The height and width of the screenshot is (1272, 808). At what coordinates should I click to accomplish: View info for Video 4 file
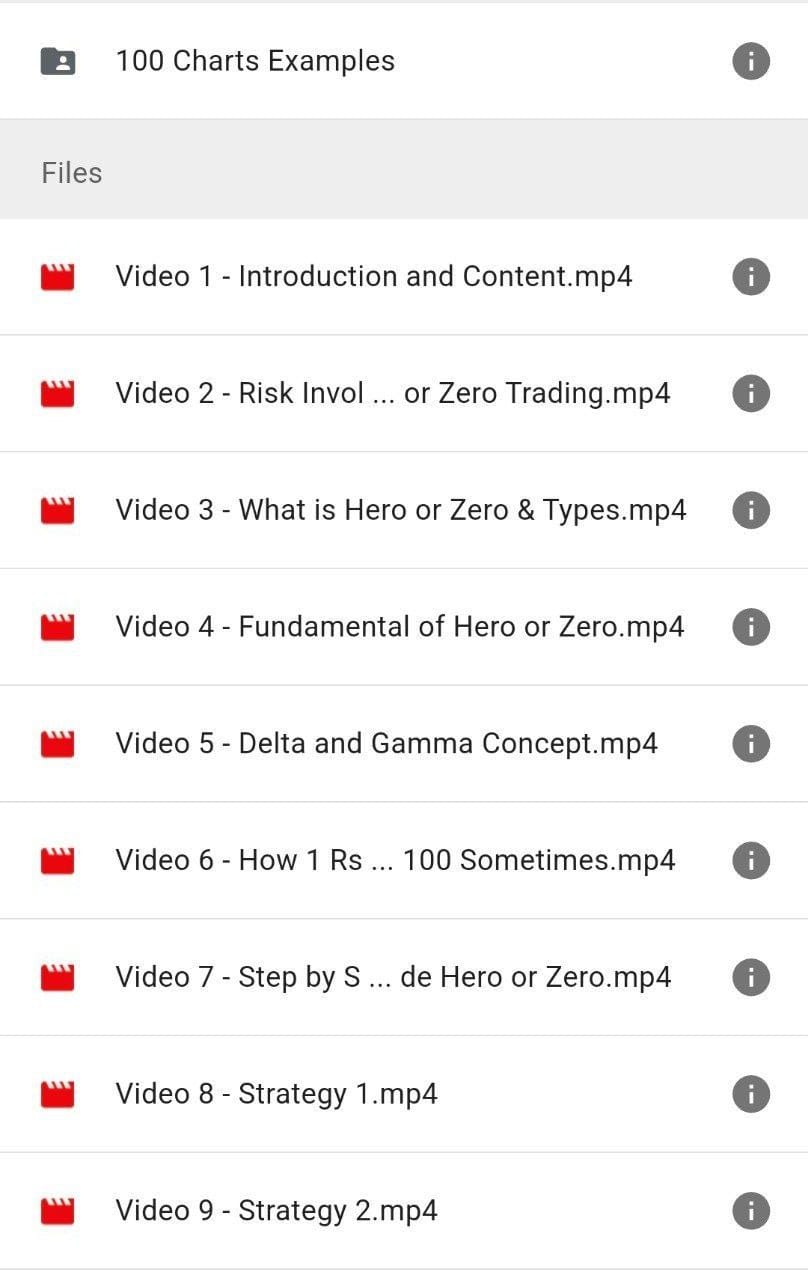coord(751,627)
